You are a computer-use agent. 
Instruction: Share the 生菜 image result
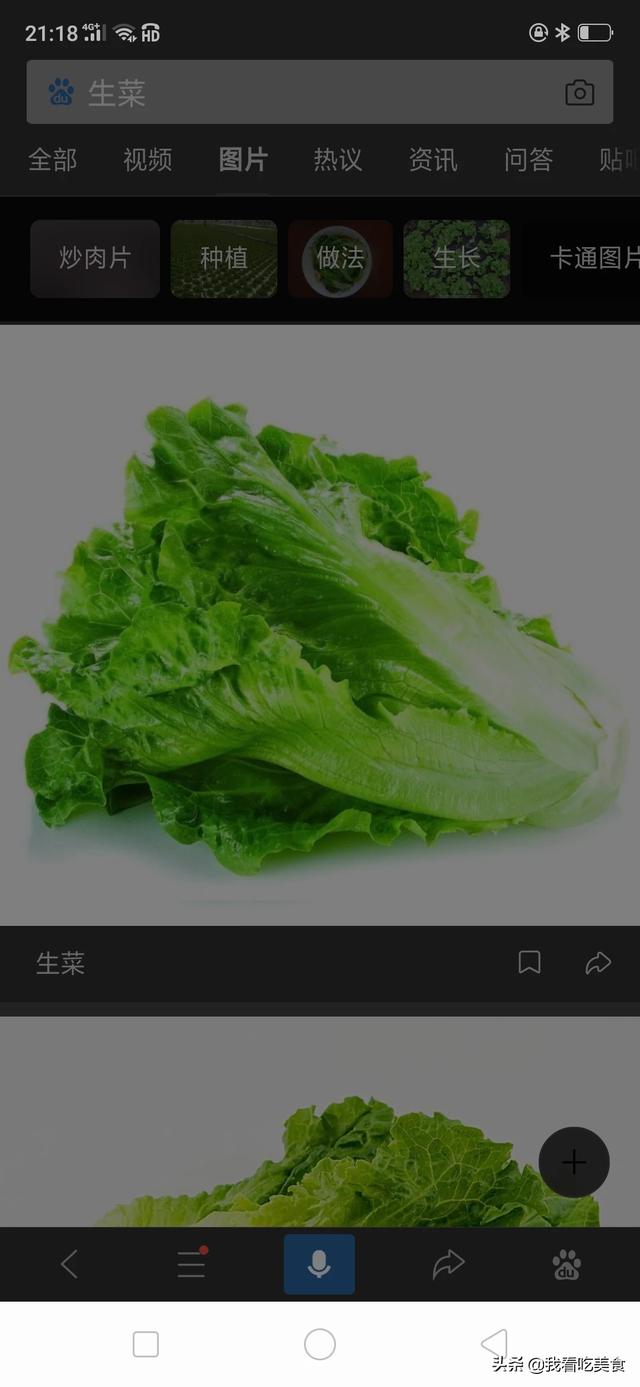click(598, 962)
